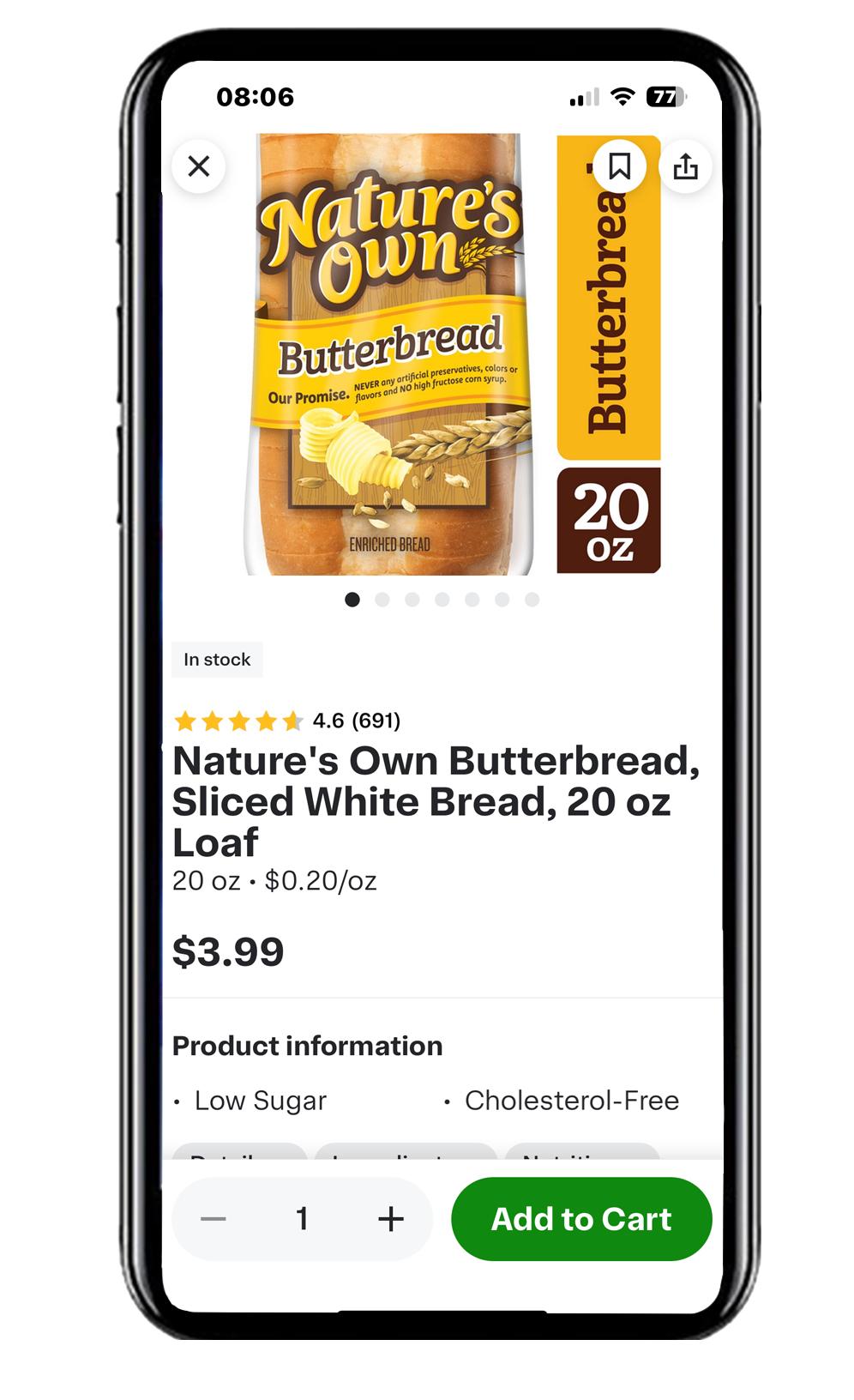
Task: Jump to the second image dot
Action: click(382, 600)
